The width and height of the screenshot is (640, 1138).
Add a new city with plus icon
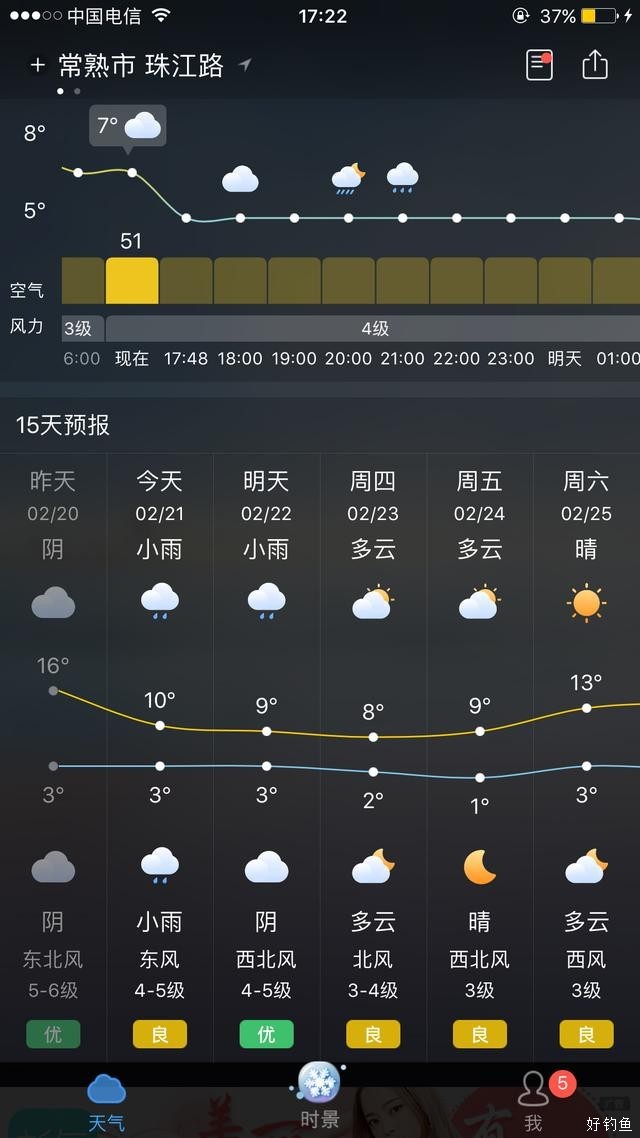point(37,66)
